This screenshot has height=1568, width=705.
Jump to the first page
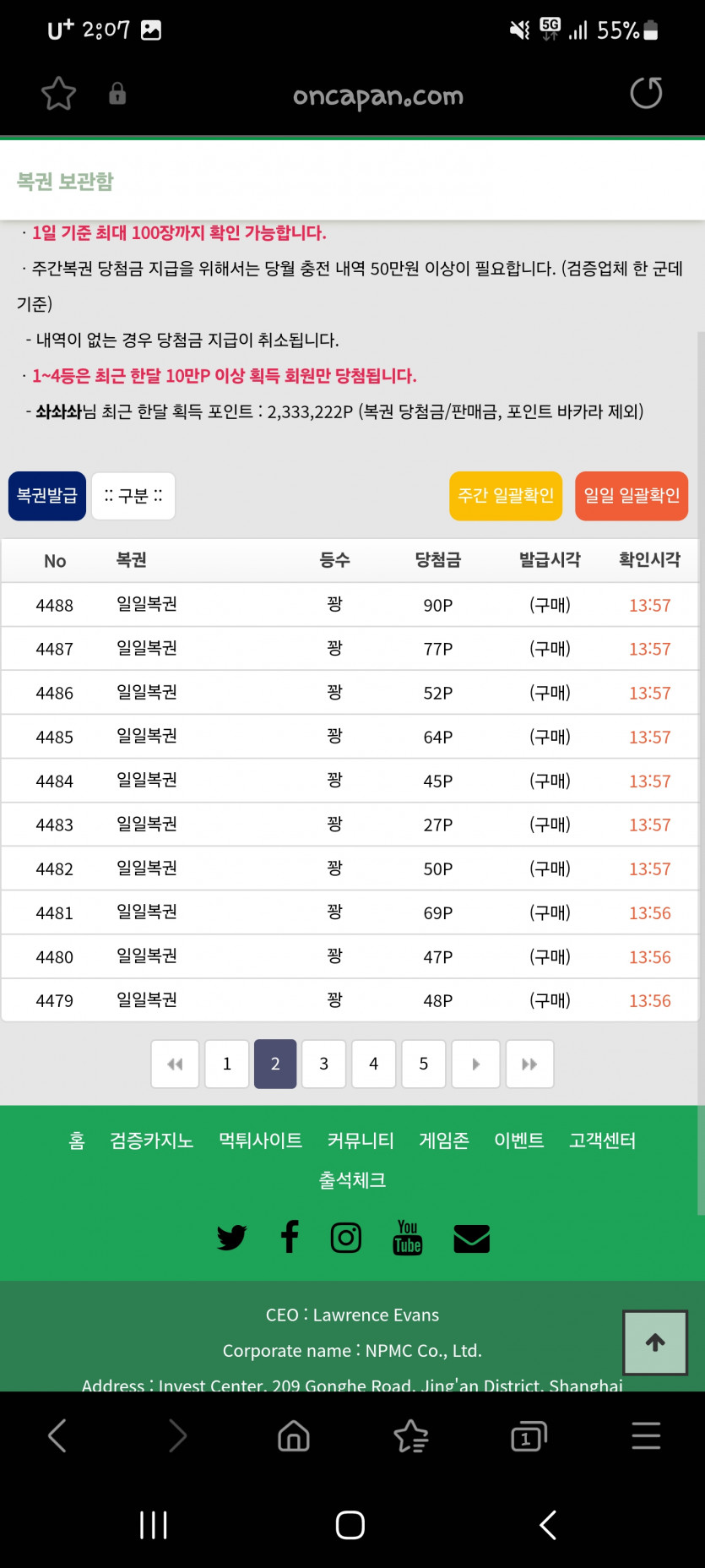tap(175, 1064)
